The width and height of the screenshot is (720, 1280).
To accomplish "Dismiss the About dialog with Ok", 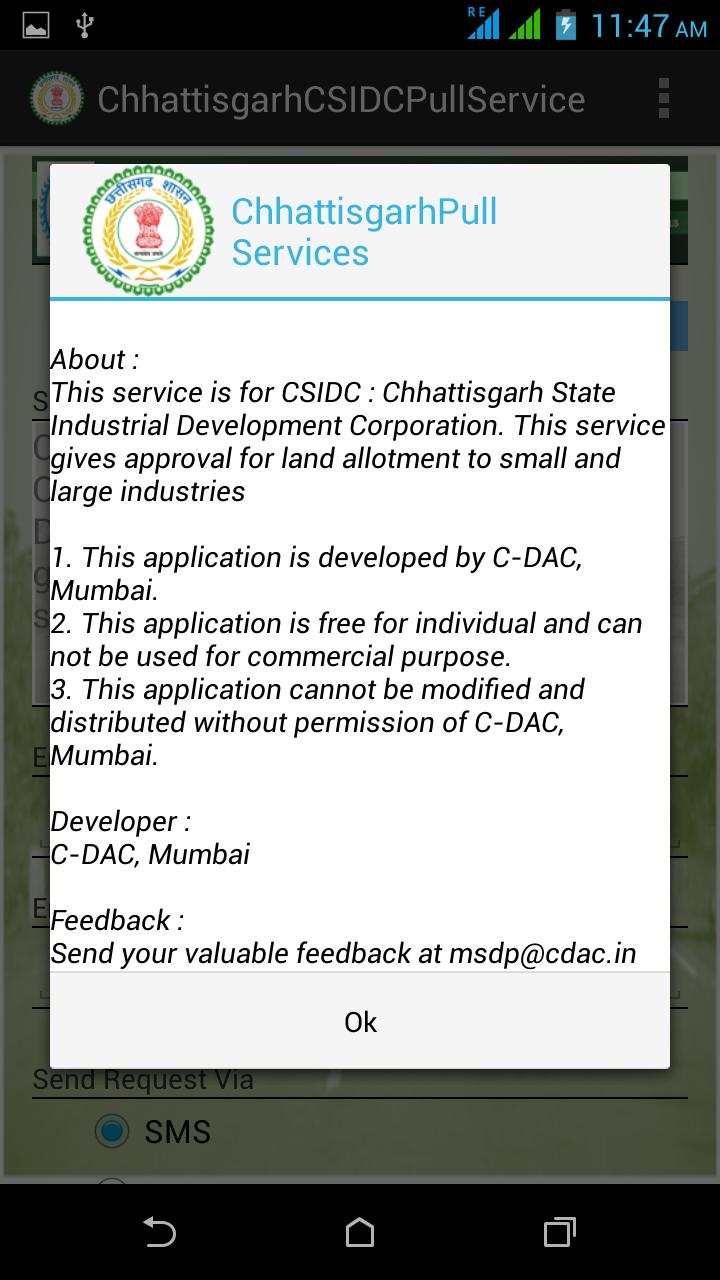I will coord(360,1021).
